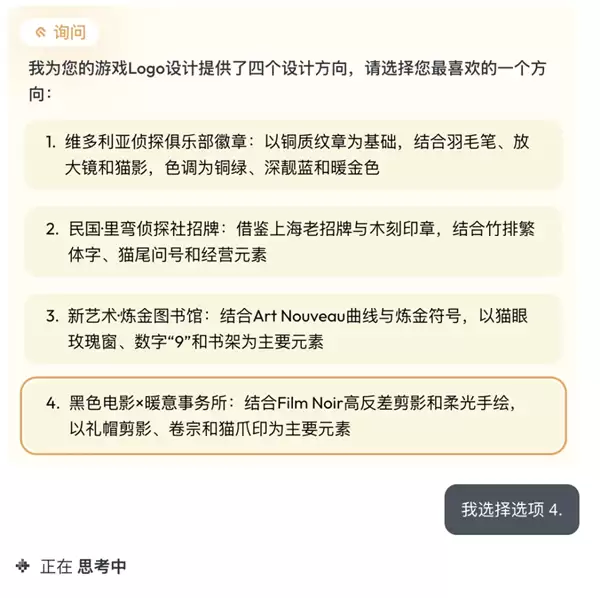Choose option 2 民国·里弯侦探社招牌

[295, 242]
